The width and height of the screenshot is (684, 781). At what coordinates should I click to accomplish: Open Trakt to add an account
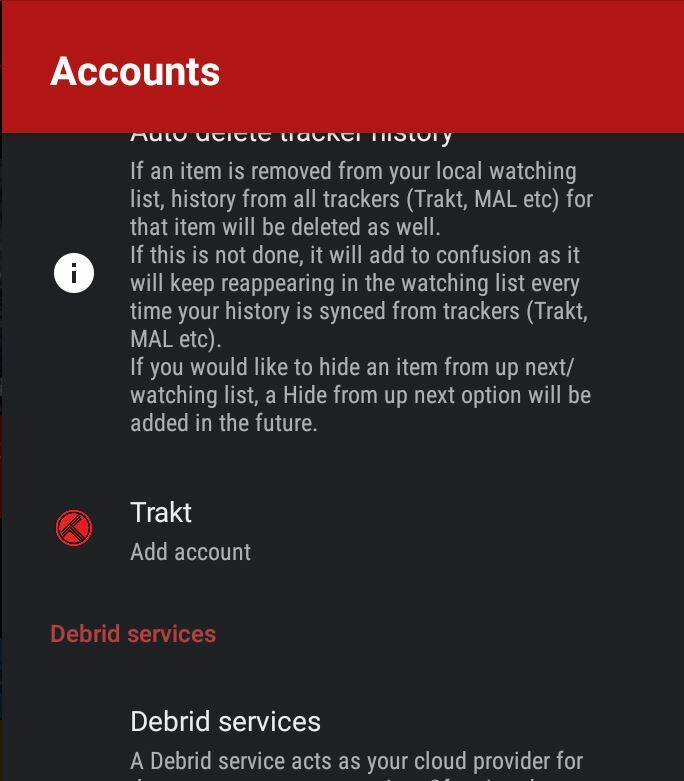pos(190,530)
